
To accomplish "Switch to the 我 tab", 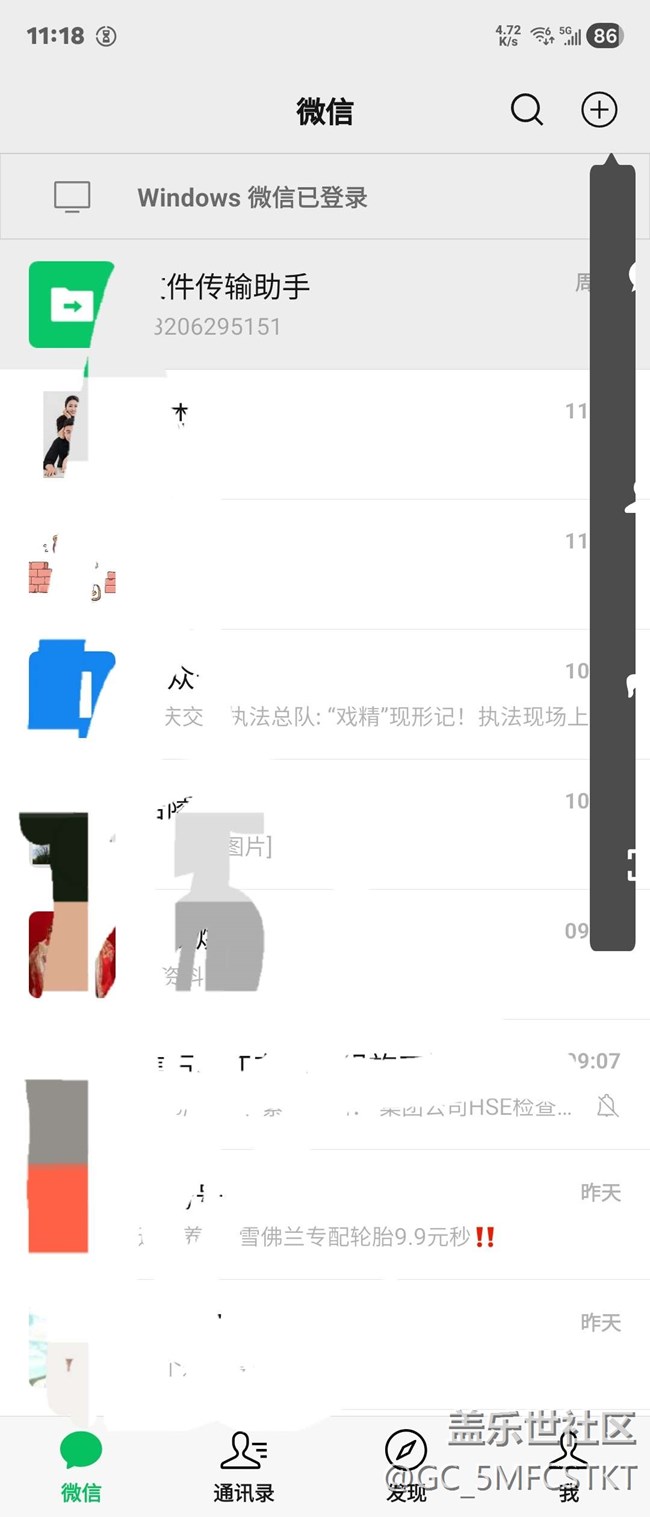I will (568, 1467).
